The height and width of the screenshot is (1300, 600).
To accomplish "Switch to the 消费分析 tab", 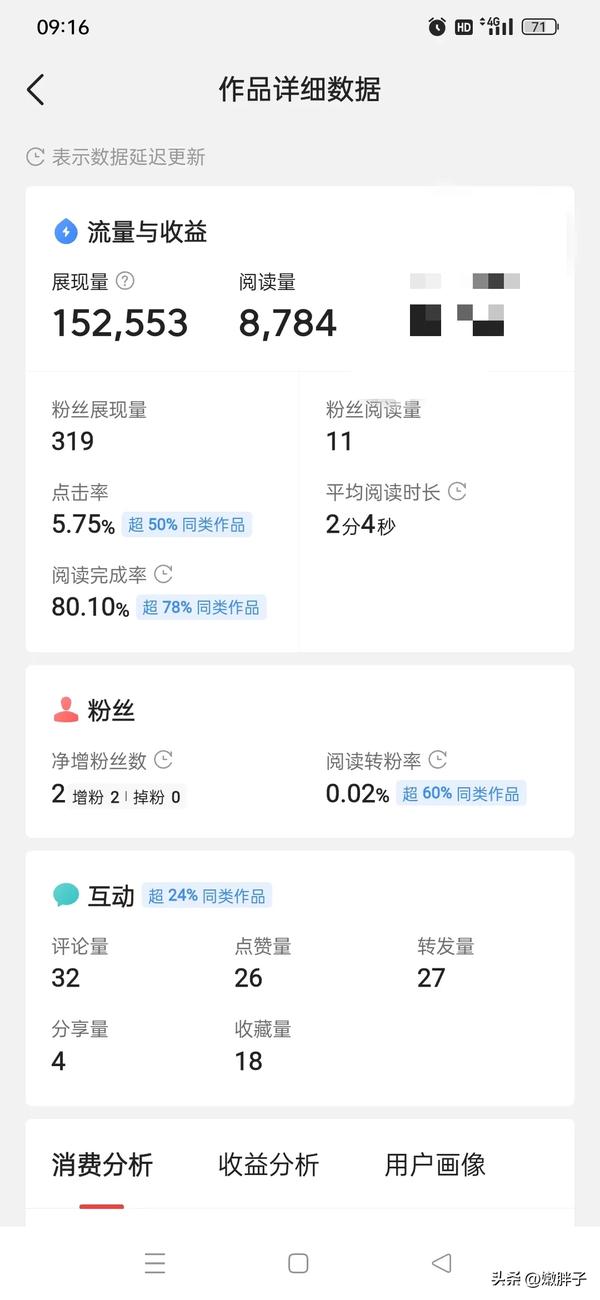I will (x=102, y=1164).
